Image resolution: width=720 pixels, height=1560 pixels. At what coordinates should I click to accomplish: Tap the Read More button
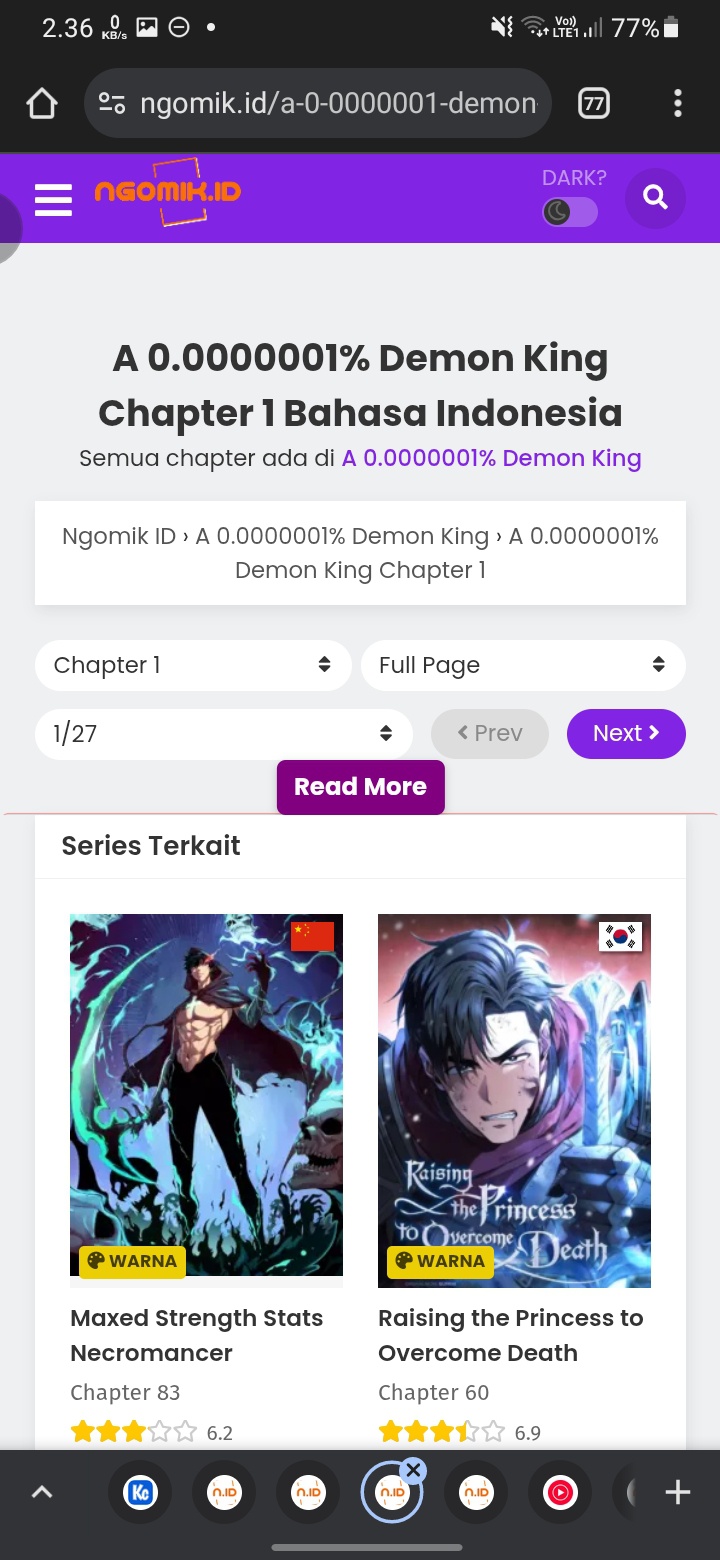tap(360, 787)
